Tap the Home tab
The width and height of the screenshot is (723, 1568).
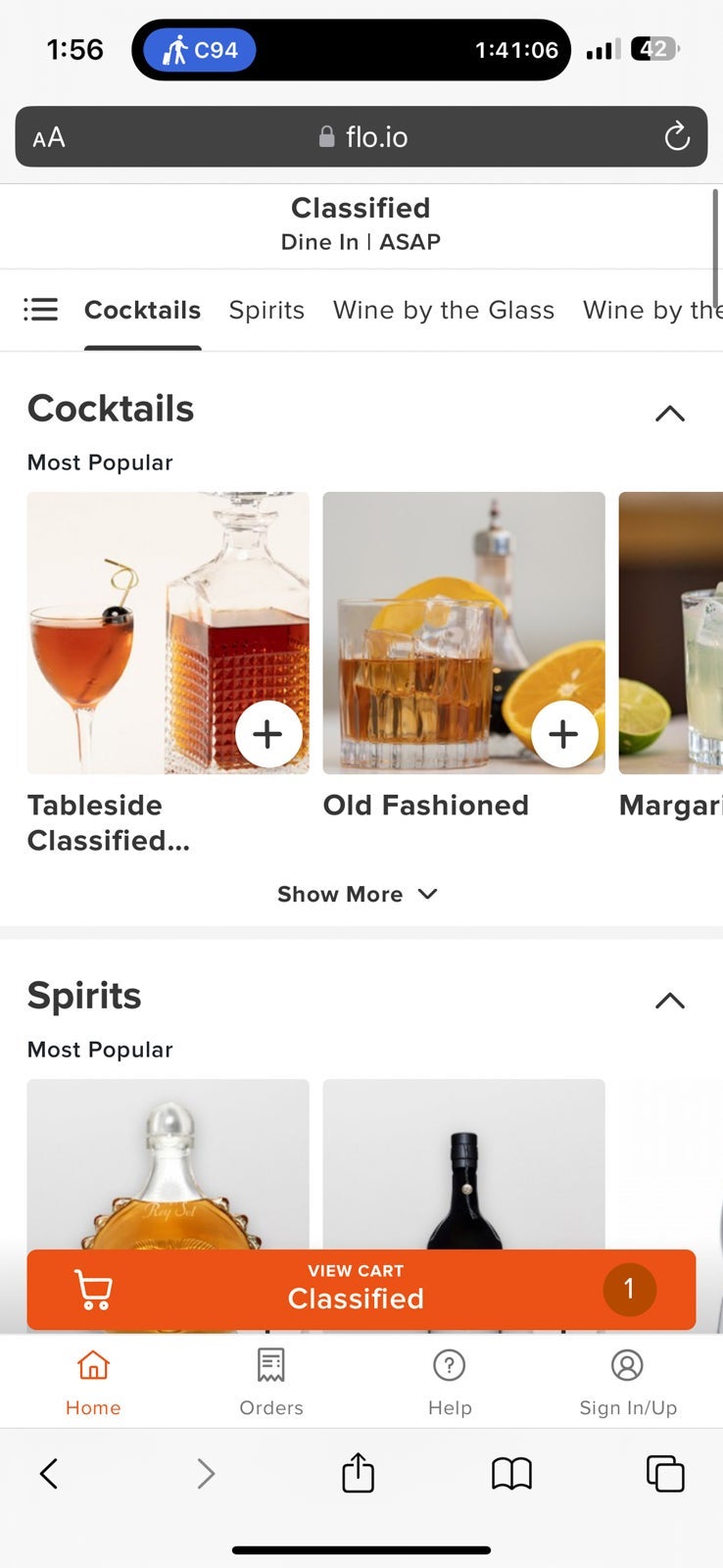[93, 1380]
